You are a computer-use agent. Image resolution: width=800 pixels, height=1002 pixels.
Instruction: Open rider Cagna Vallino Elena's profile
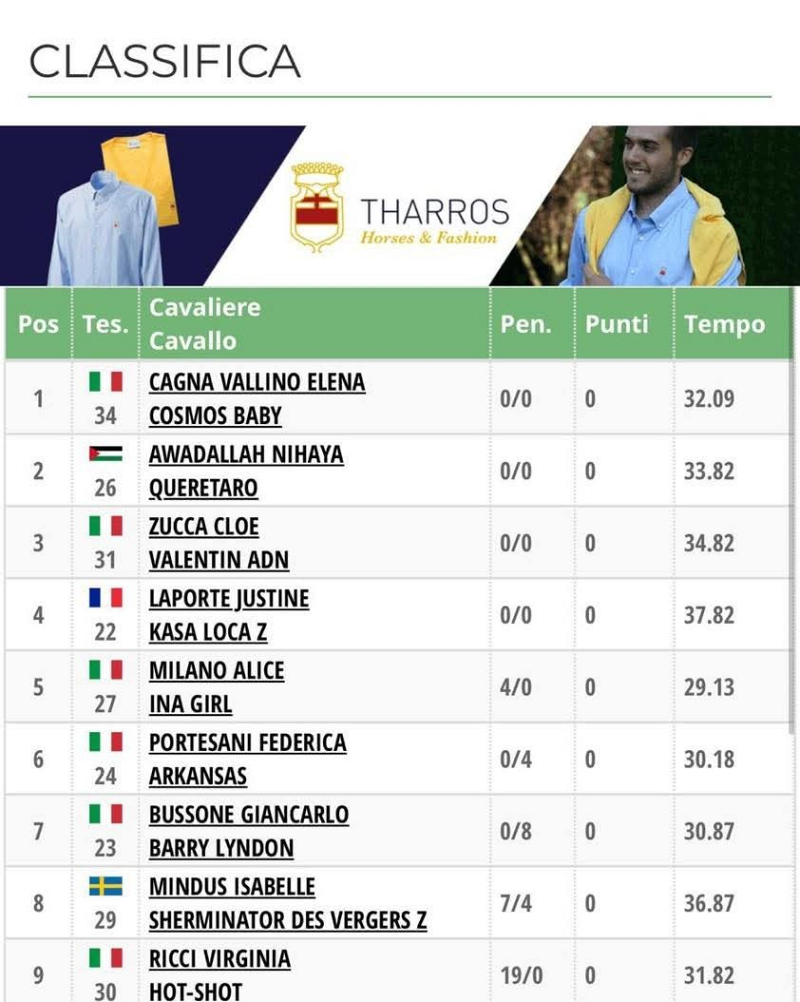point(256,382)
